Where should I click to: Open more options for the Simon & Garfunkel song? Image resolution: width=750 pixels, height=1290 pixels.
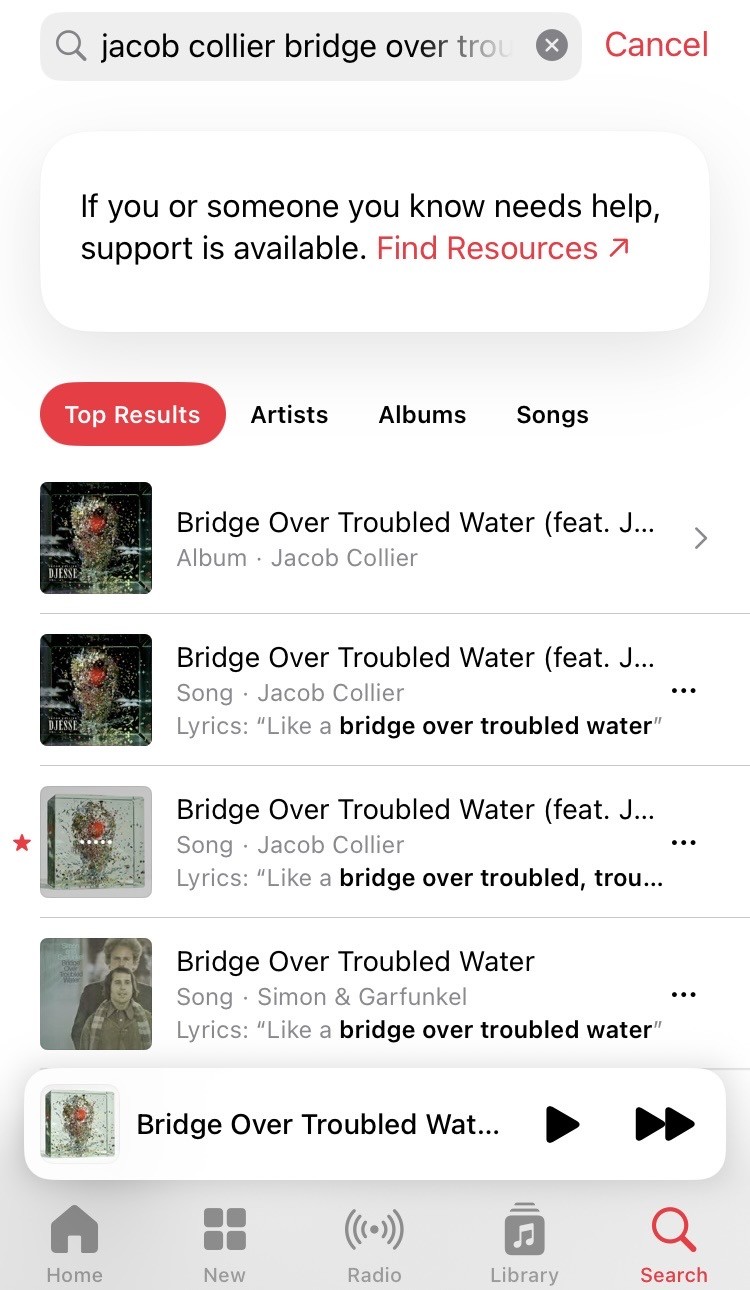tap(684, 995)
